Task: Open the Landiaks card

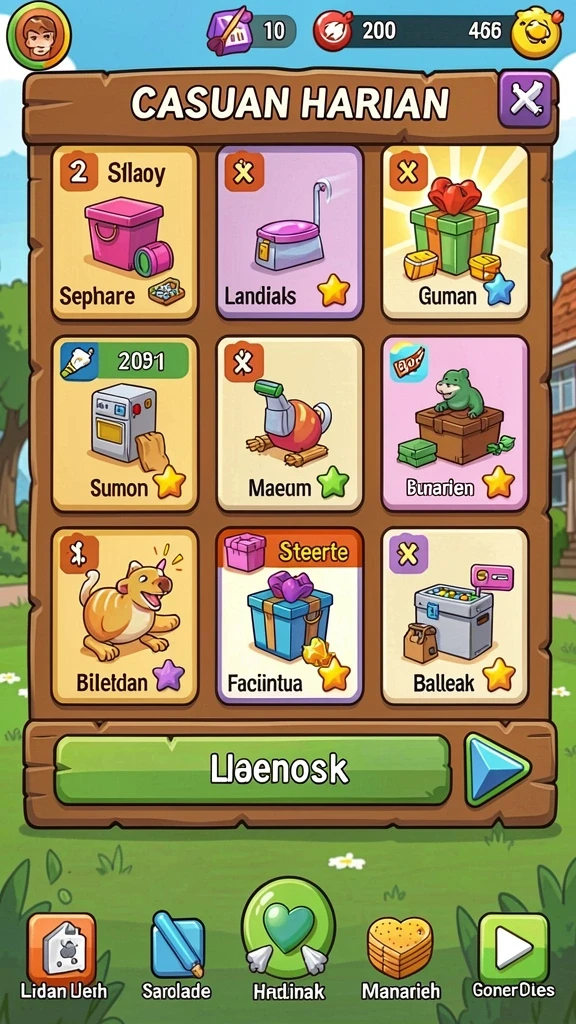Action: (289, 232)
